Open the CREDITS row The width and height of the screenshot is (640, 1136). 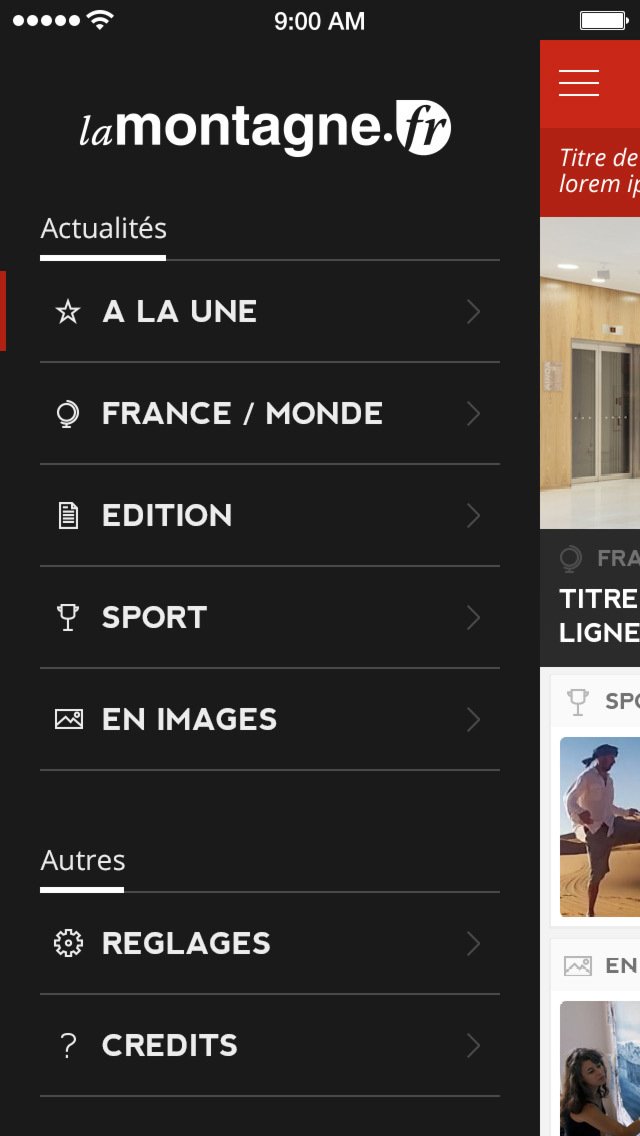pos(268,1046)
